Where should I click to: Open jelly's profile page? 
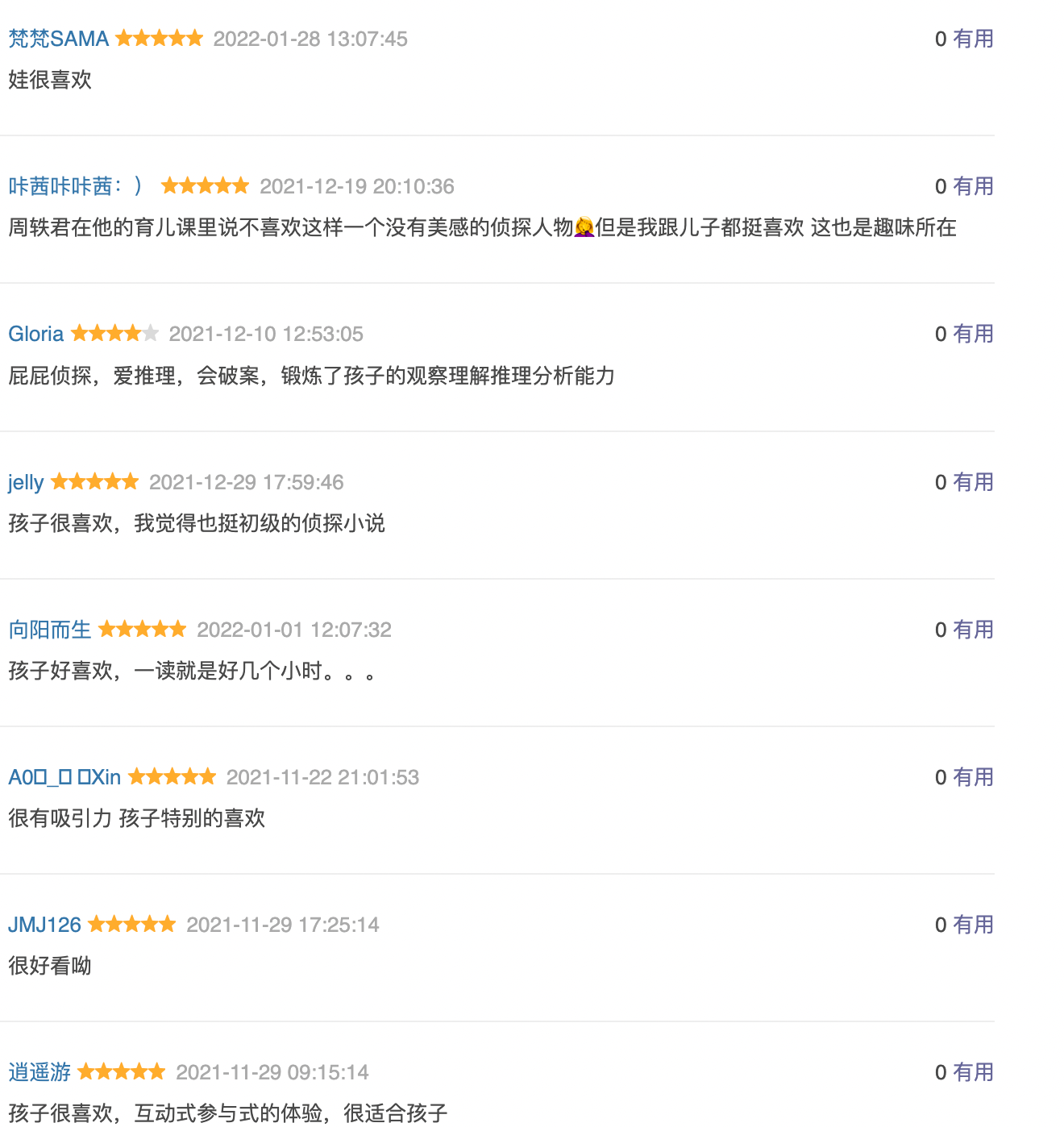click(26, 482)
